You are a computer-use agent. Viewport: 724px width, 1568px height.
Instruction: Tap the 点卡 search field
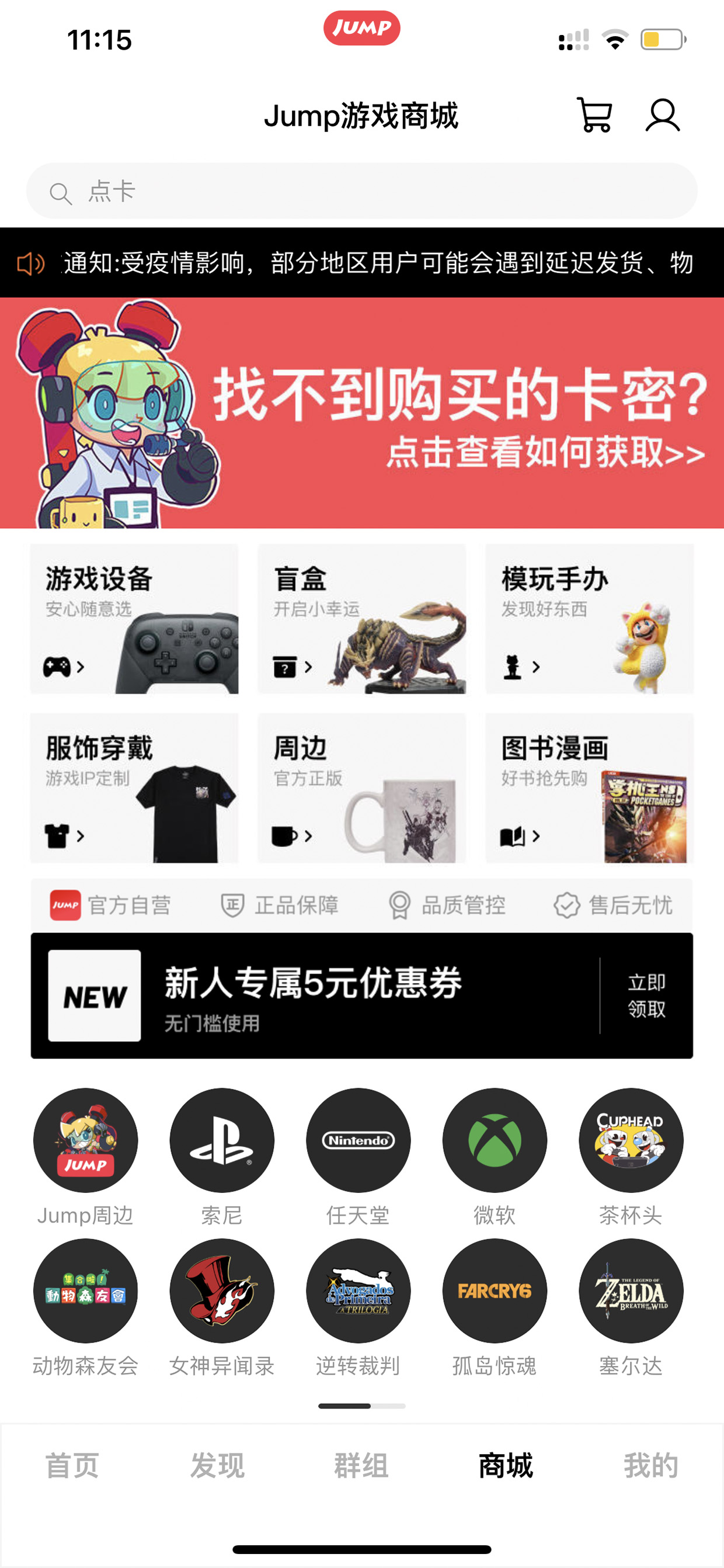361,191
